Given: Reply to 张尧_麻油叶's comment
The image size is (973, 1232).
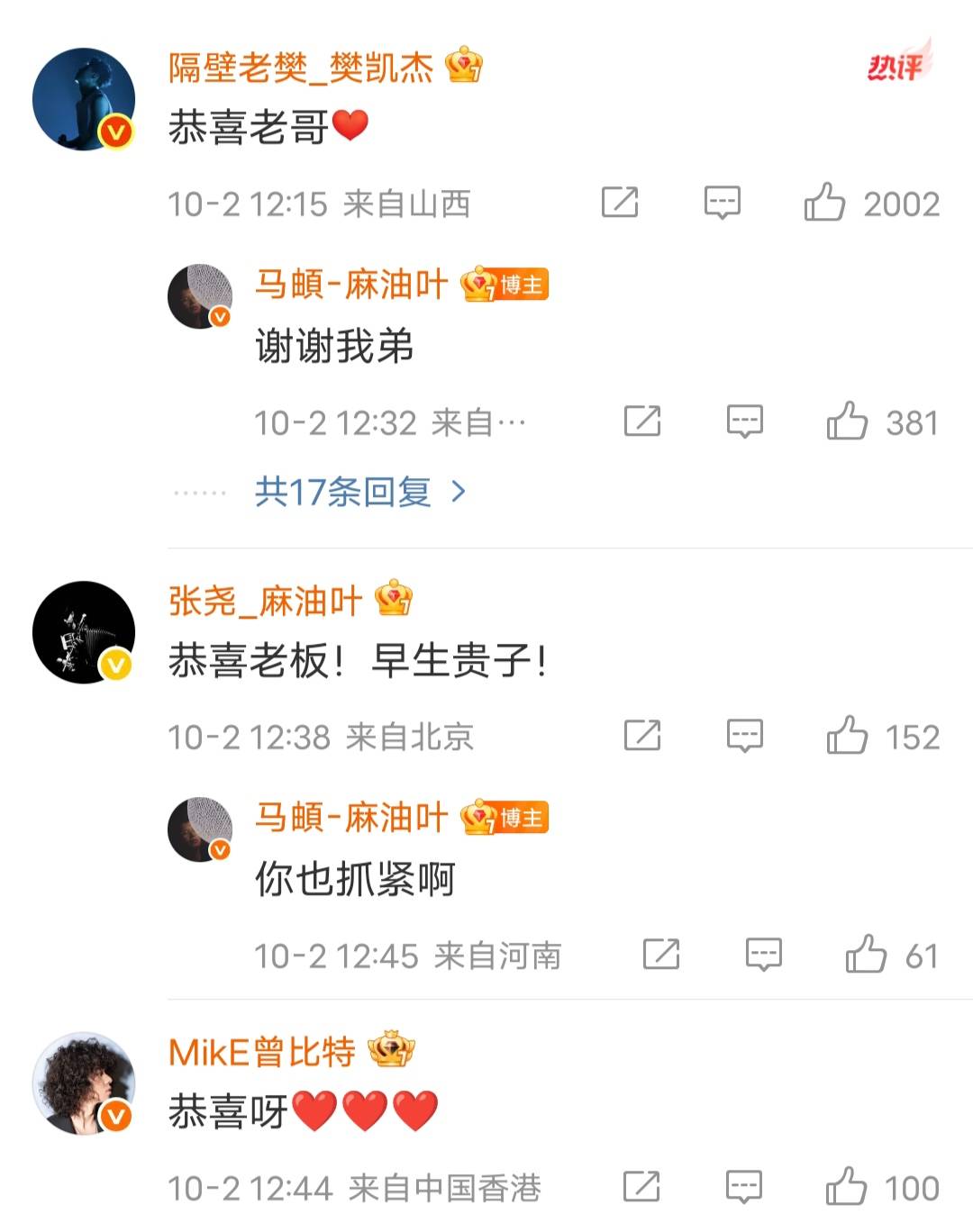Looking at the screenshot, I should (x=745, y=736).
